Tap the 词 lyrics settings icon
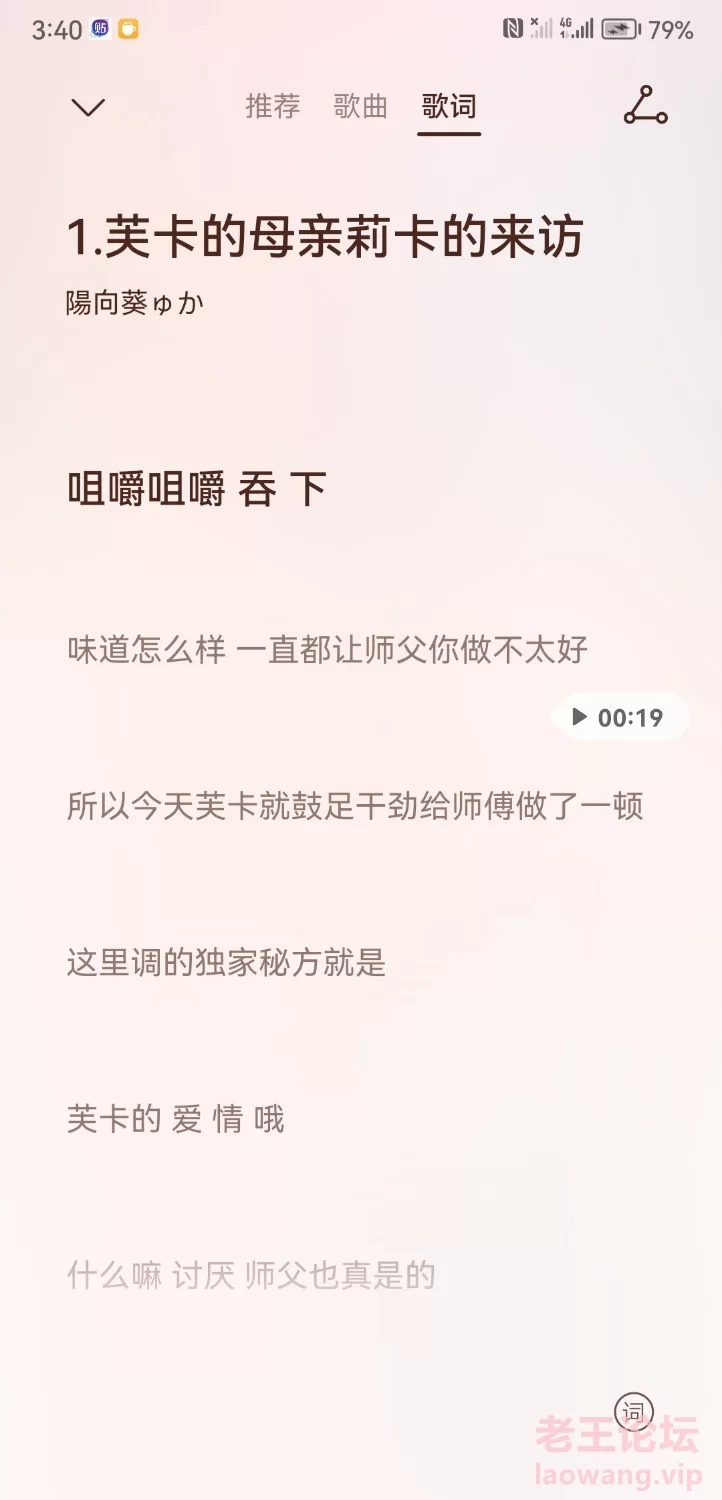722x1500 pixels. (634, 1413)
